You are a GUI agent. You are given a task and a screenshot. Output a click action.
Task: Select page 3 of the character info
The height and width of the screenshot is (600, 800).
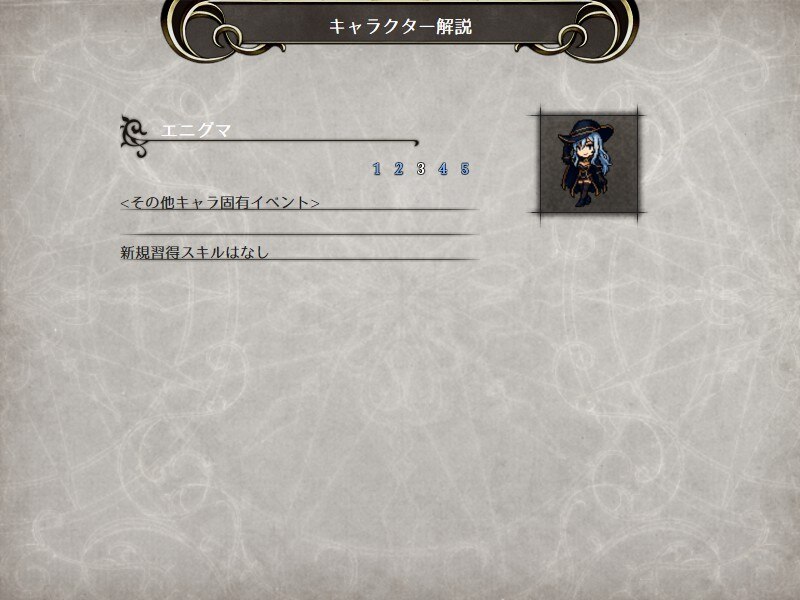coord(420,169)
